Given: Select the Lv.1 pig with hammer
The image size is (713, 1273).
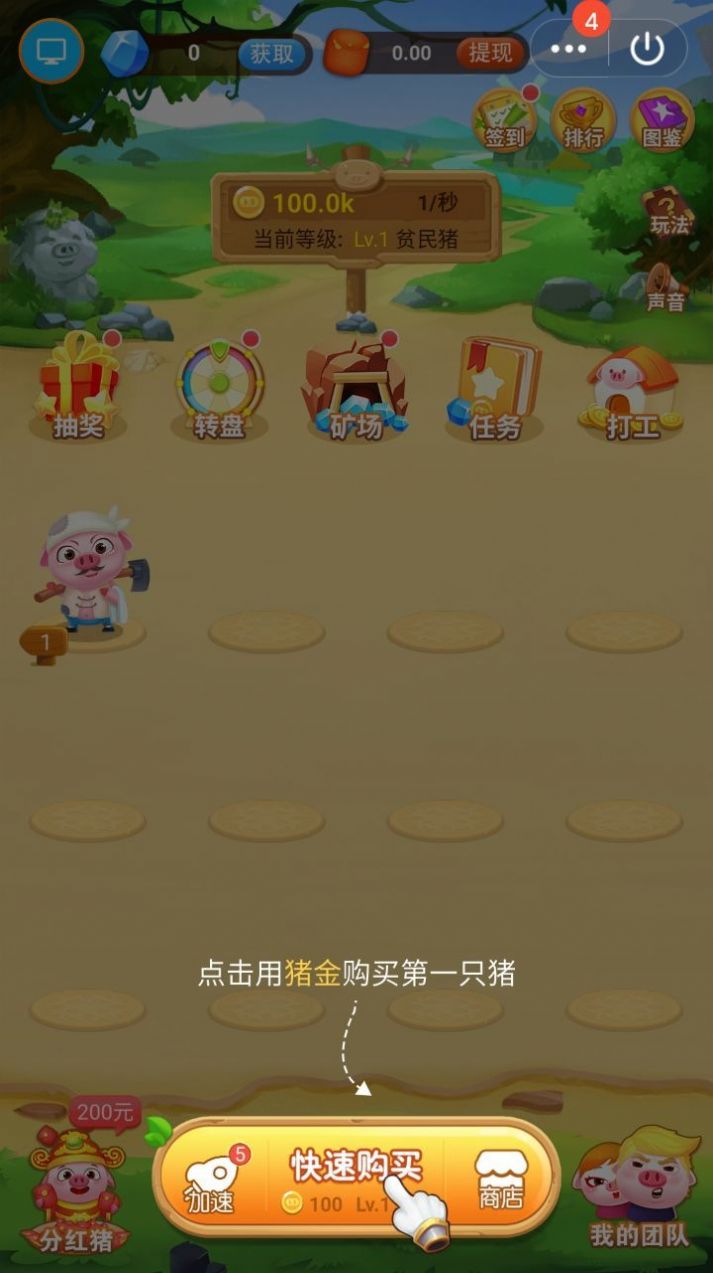Looking at the screenshot, I should pos(87,572).
